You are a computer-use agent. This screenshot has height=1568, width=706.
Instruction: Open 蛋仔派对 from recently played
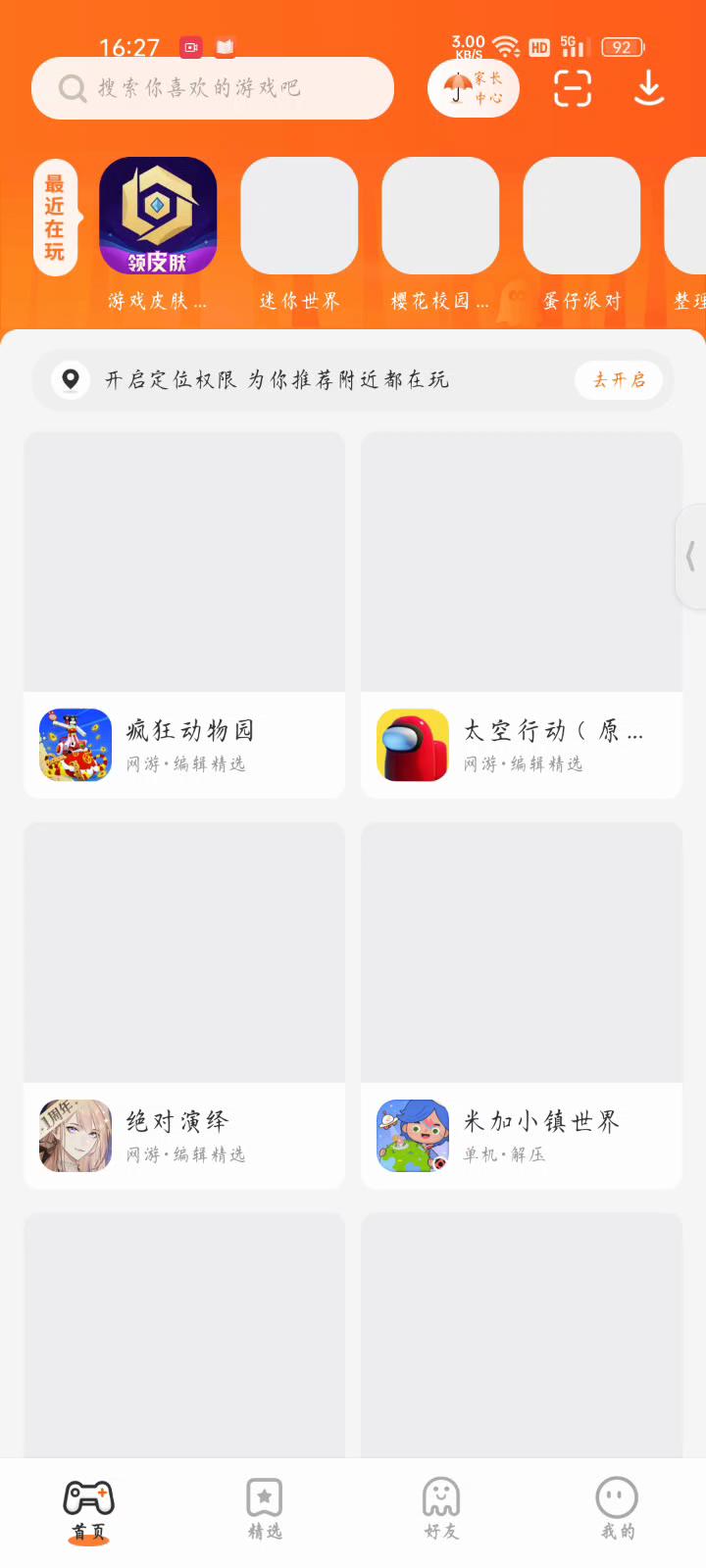coord(581,216)
